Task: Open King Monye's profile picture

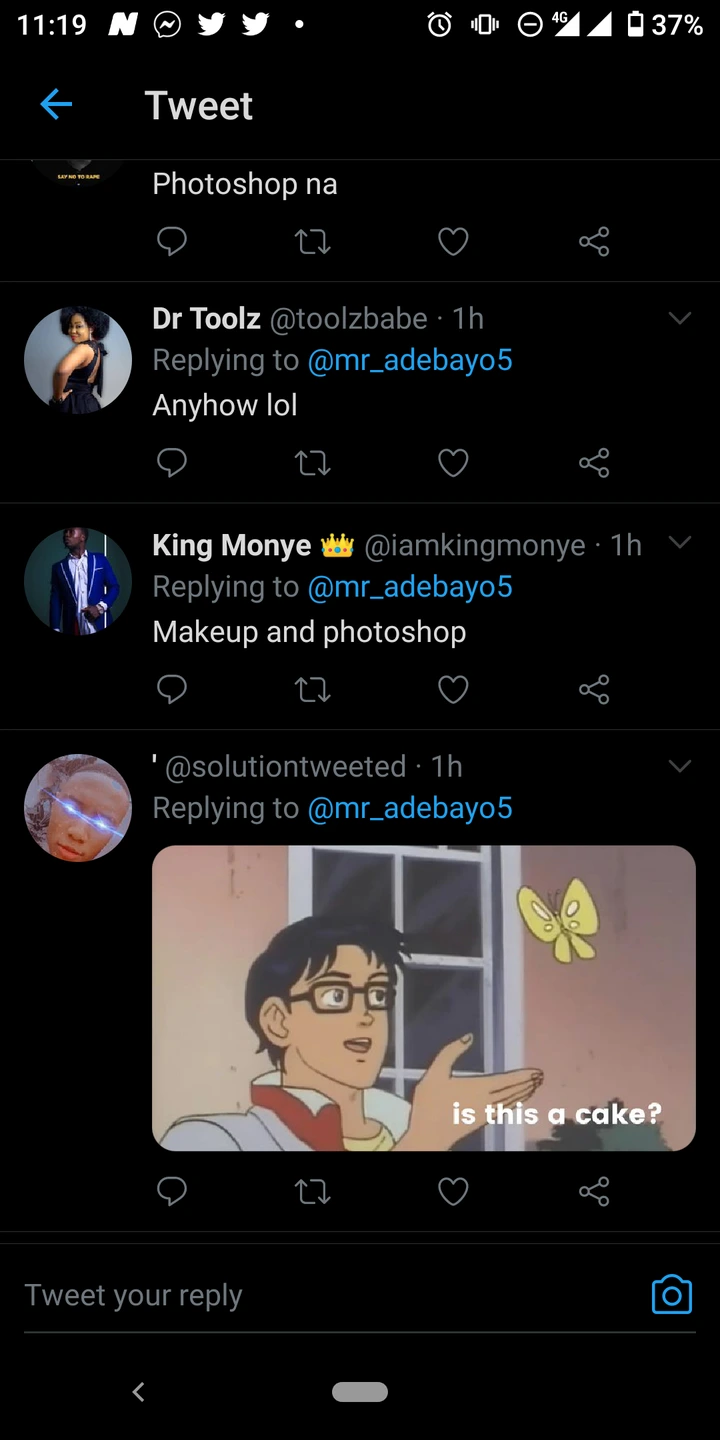Action: tap(78, 581)
